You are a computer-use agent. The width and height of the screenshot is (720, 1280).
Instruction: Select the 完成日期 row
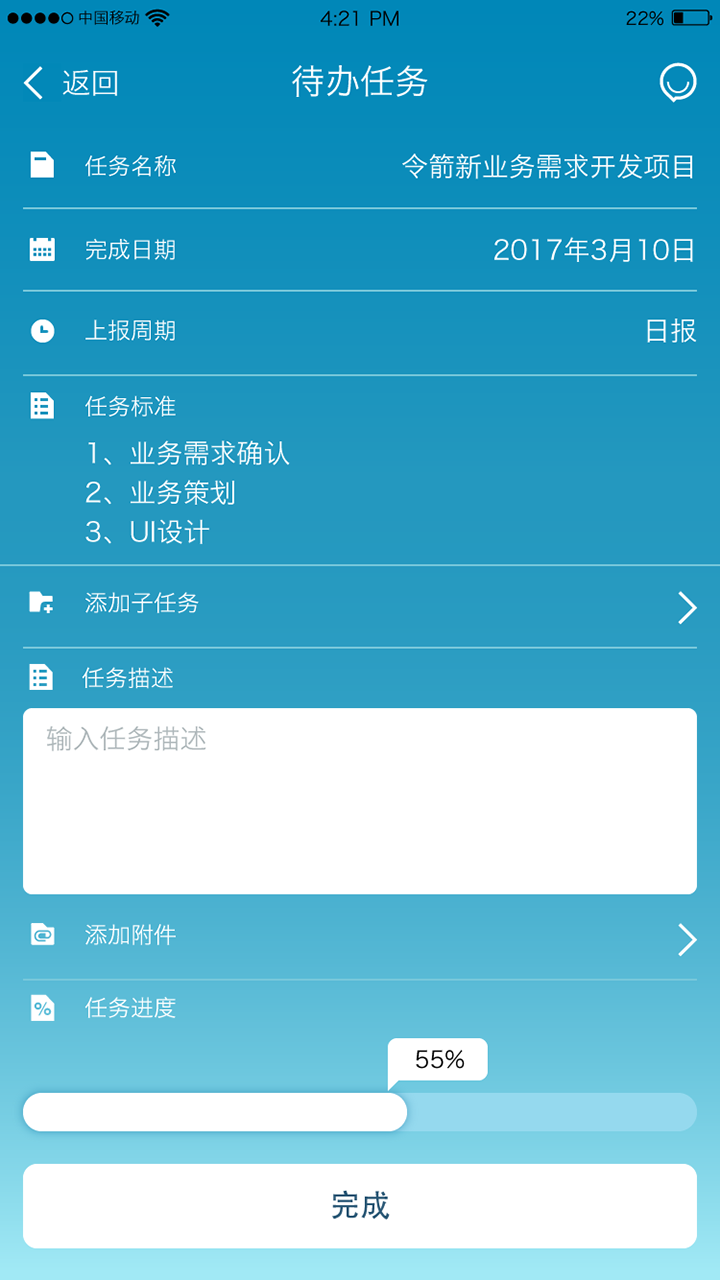coord(360,250)
